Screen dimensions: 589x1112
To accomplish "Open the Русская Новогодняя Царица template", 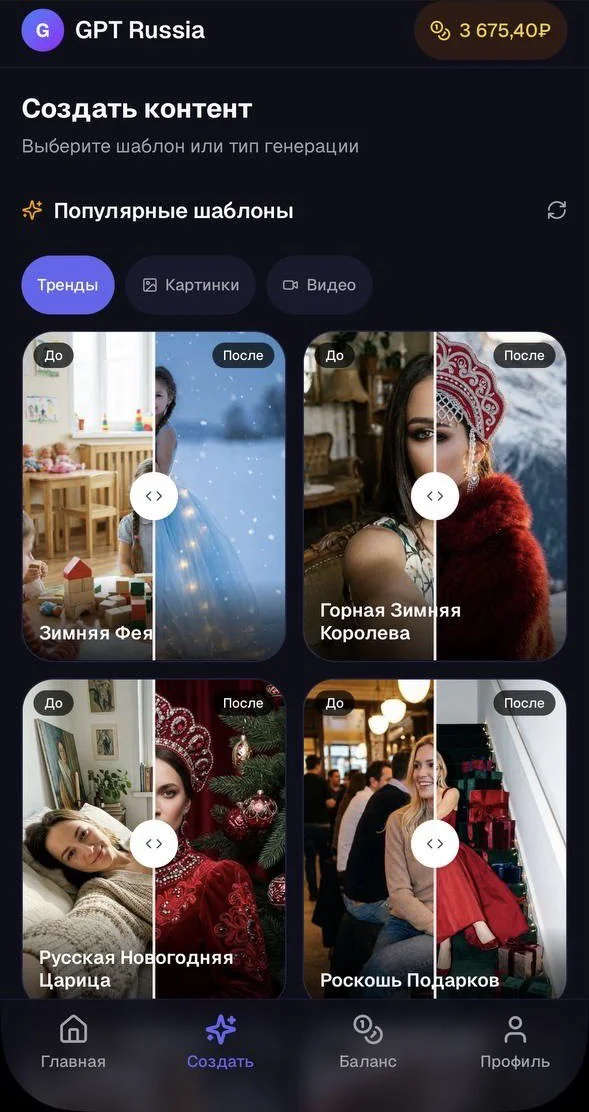I will click(x=154, y=840).
